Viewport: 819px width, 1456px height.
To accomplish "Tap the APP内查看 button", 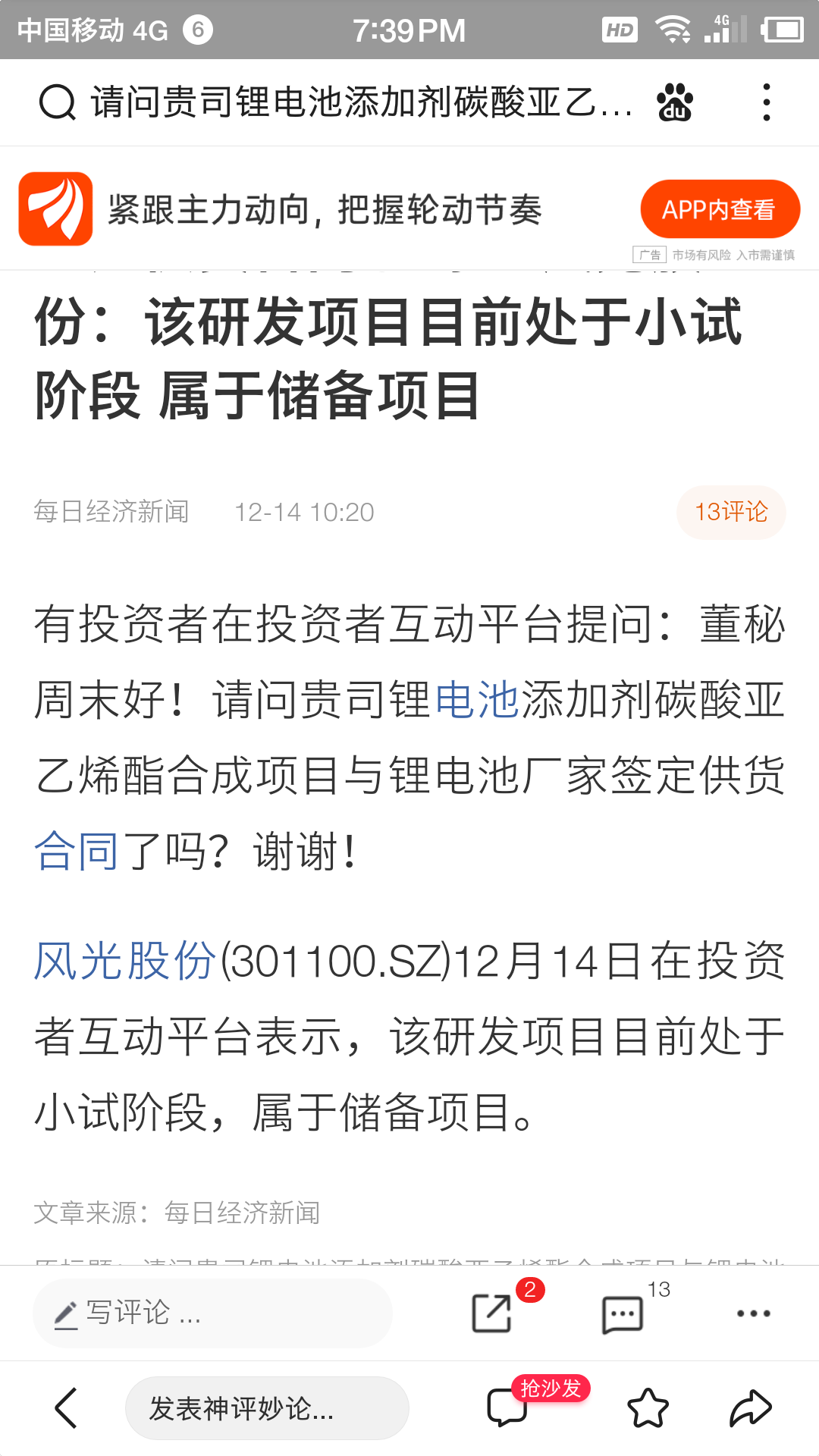I will 720,209.
